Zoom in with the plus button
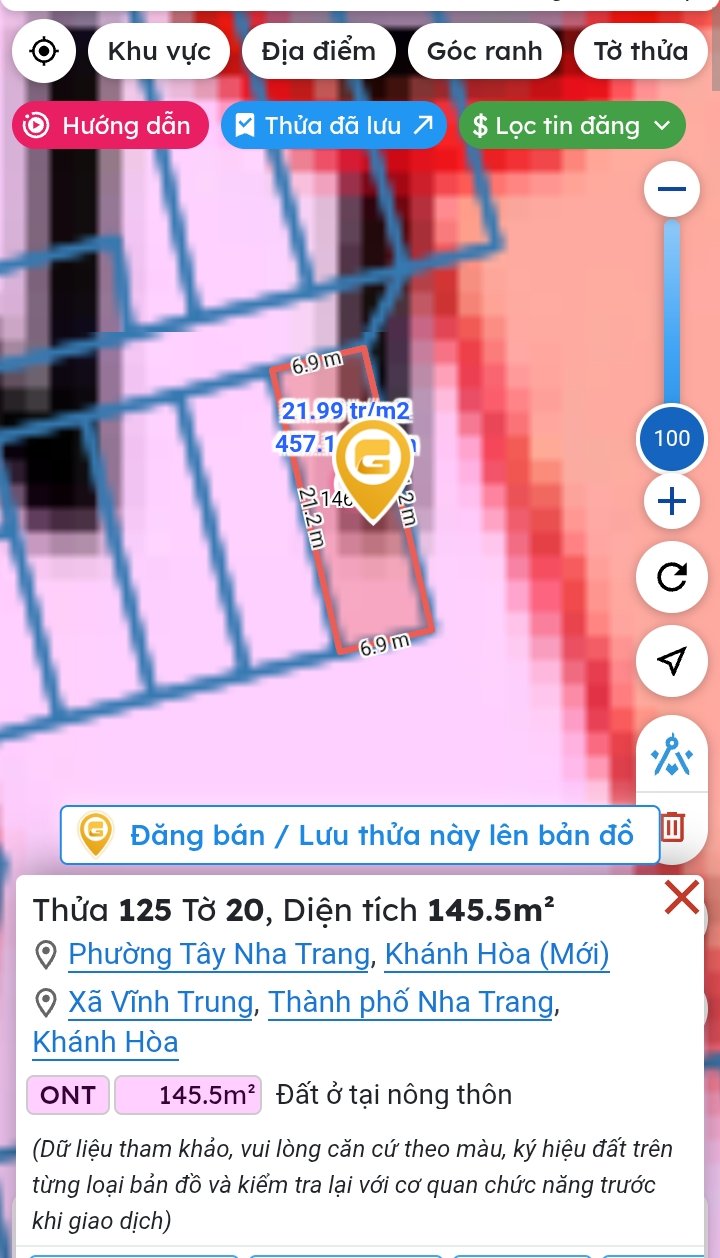Screen dimensions: 720x1258 (672, 500)
